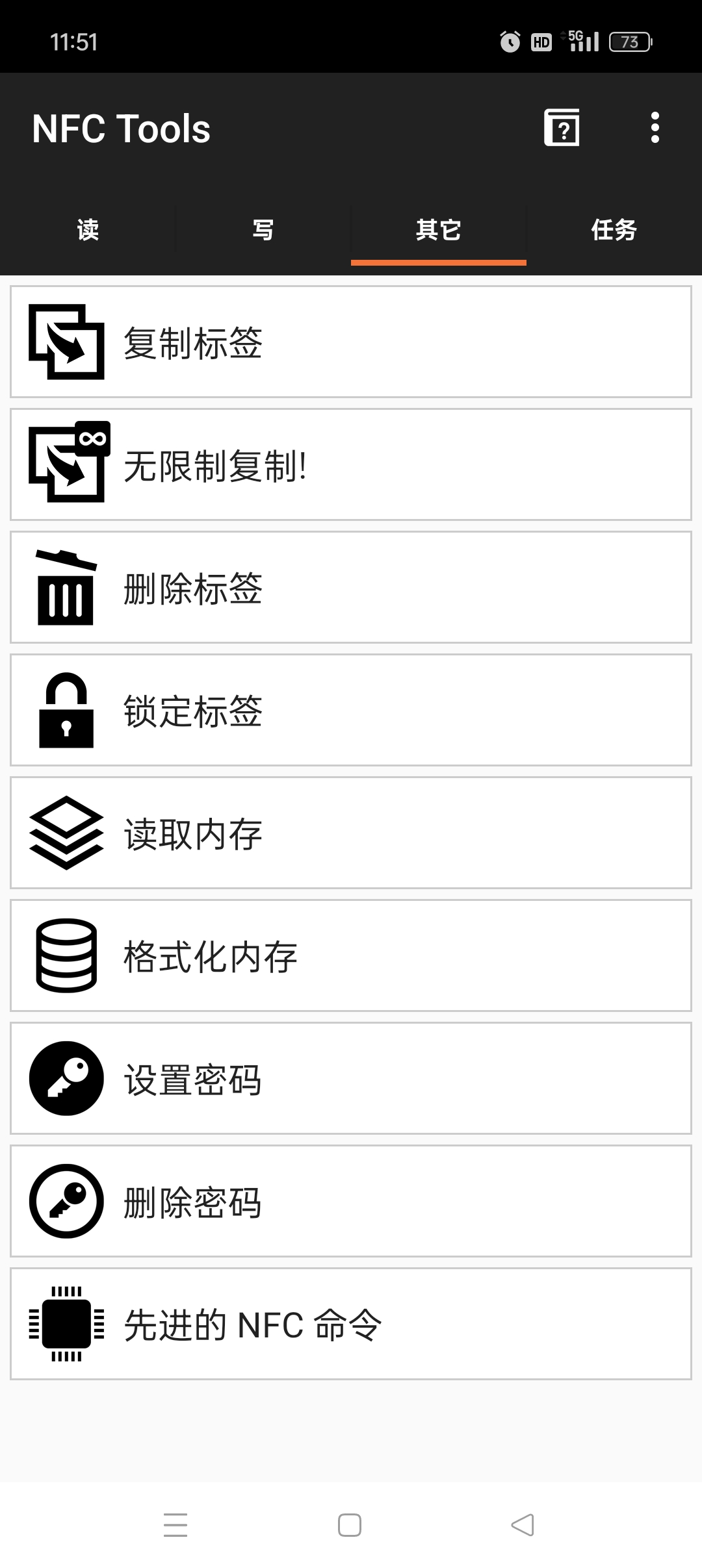Open 复制标签 to clone a tag
702x1568 pixels.
[351, 342]
